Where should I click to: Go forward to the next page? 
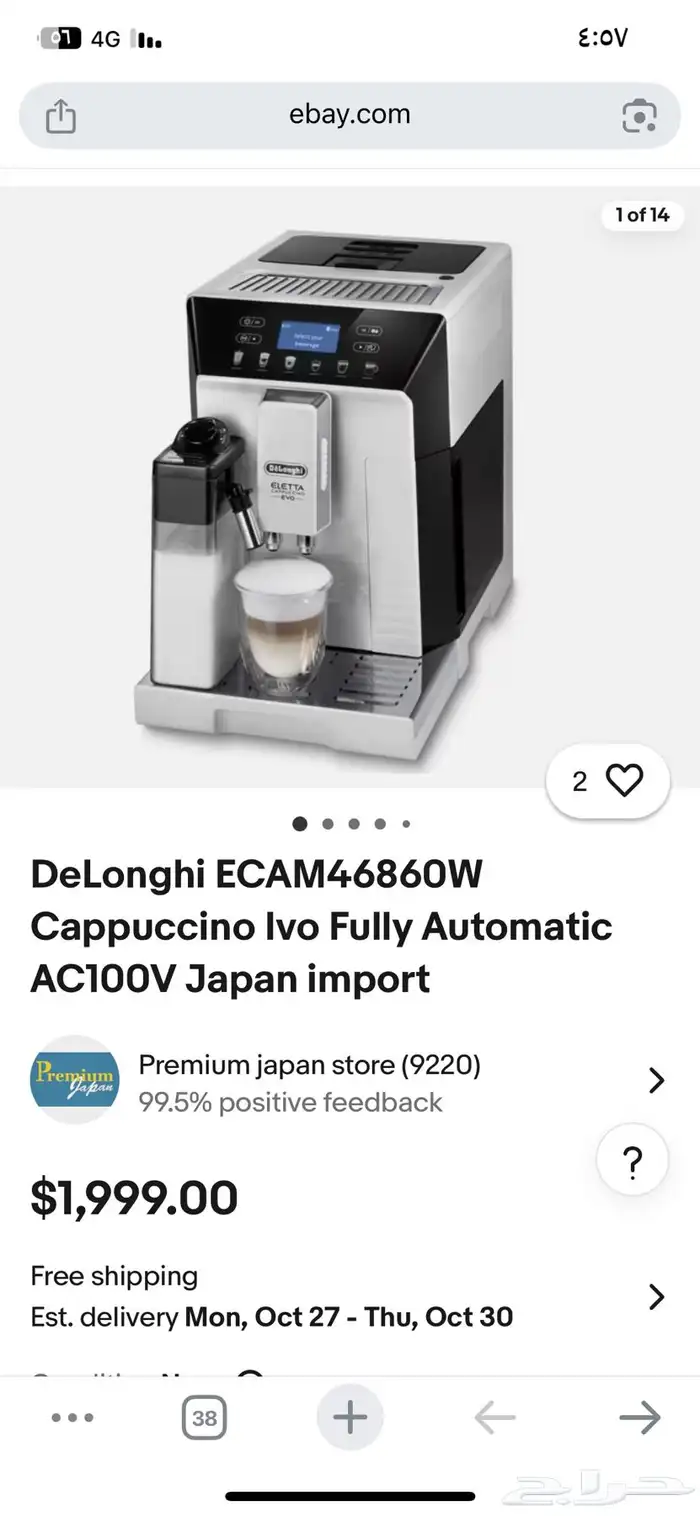click(640, 1418)
